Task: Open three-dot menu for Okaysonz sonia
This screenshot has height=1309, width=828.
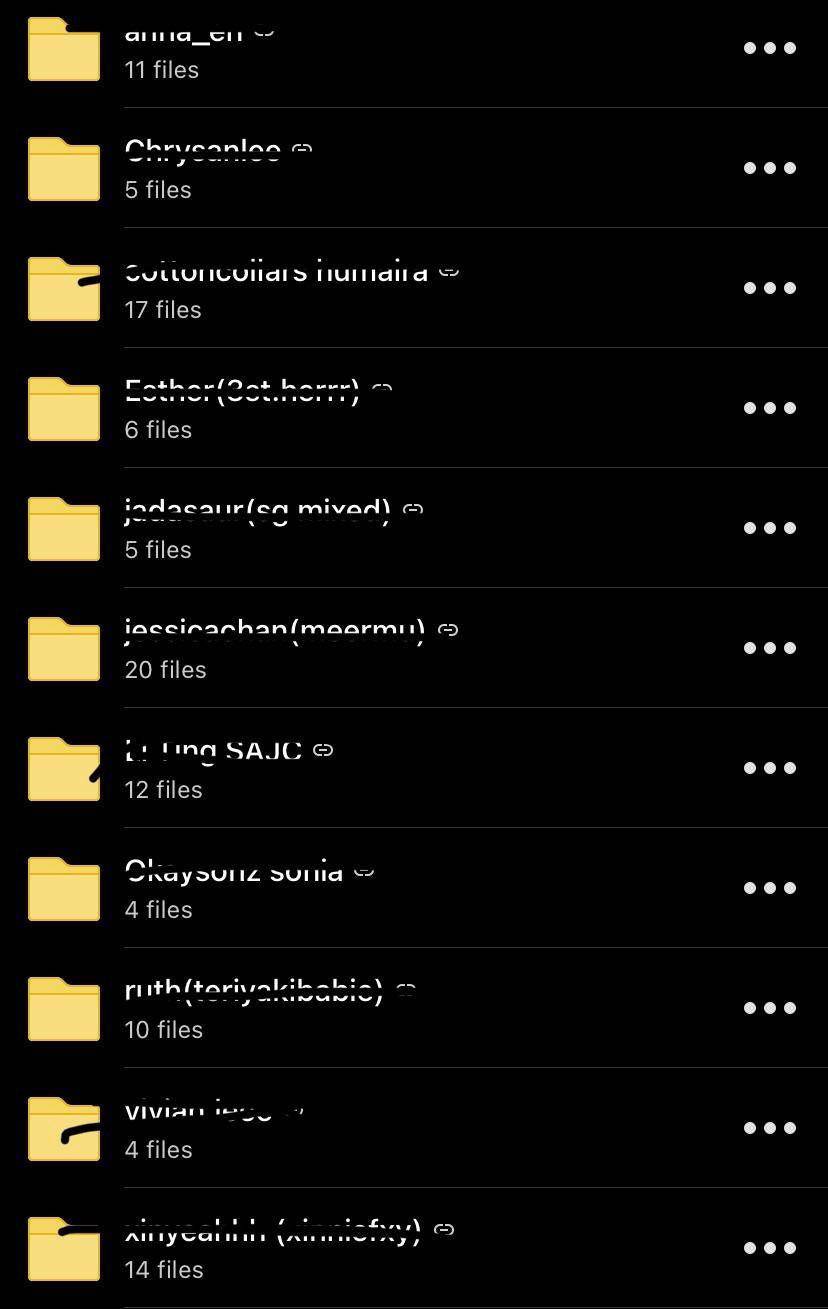Action: click(x=769, y=888)
